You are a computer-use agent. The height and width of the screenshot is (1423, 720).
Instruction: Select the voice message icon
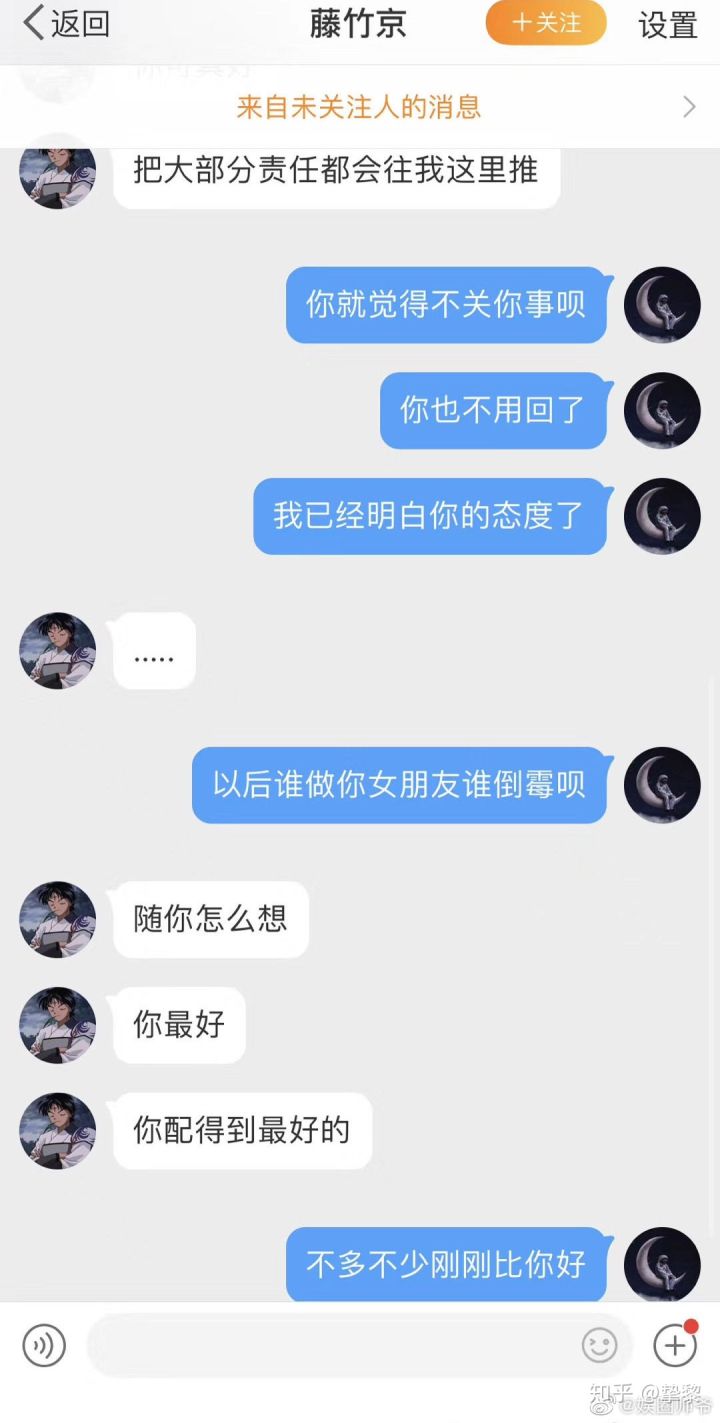tap(41, 1345)
